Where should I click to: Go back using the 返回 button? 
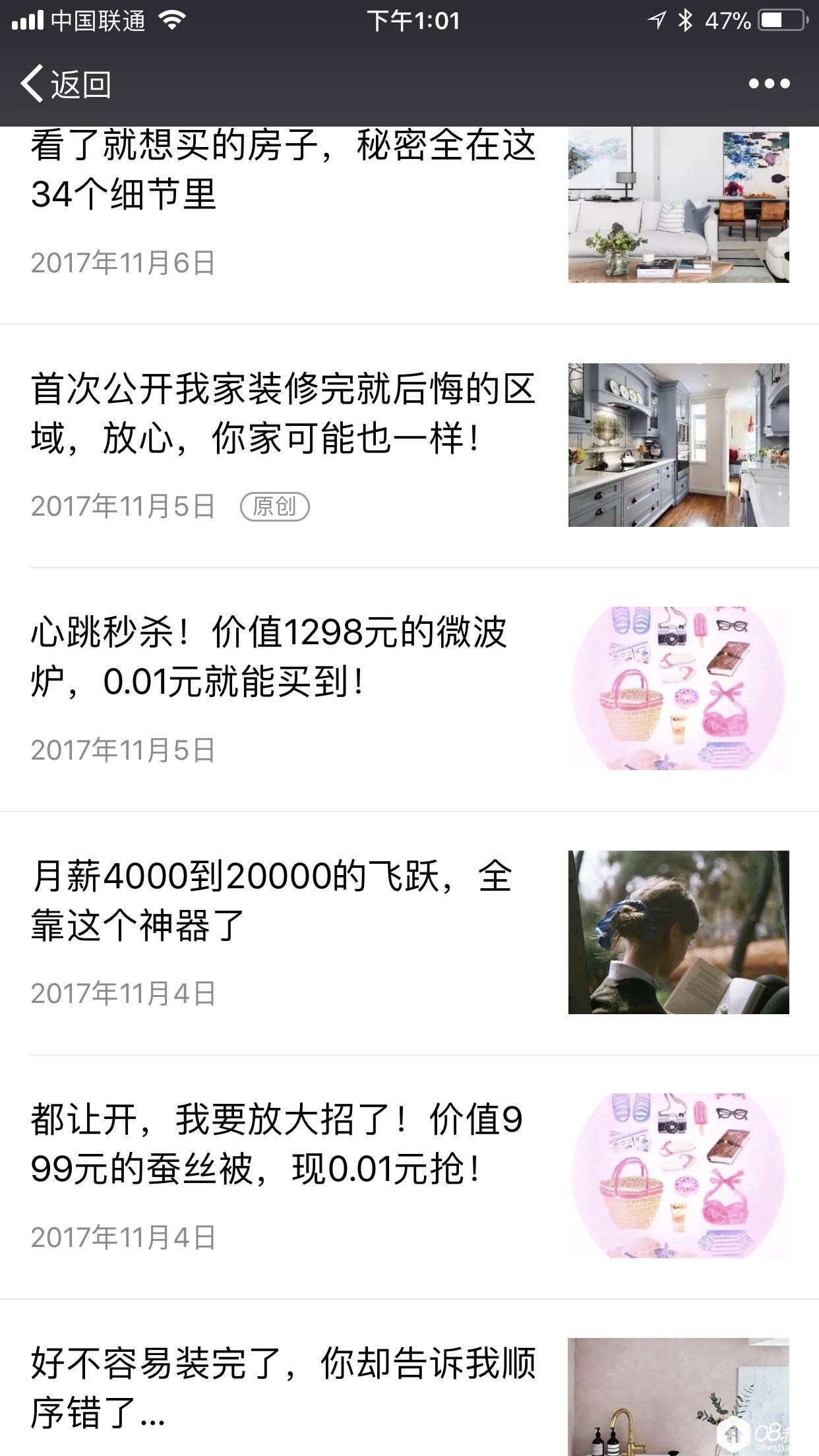coord(66,84)
